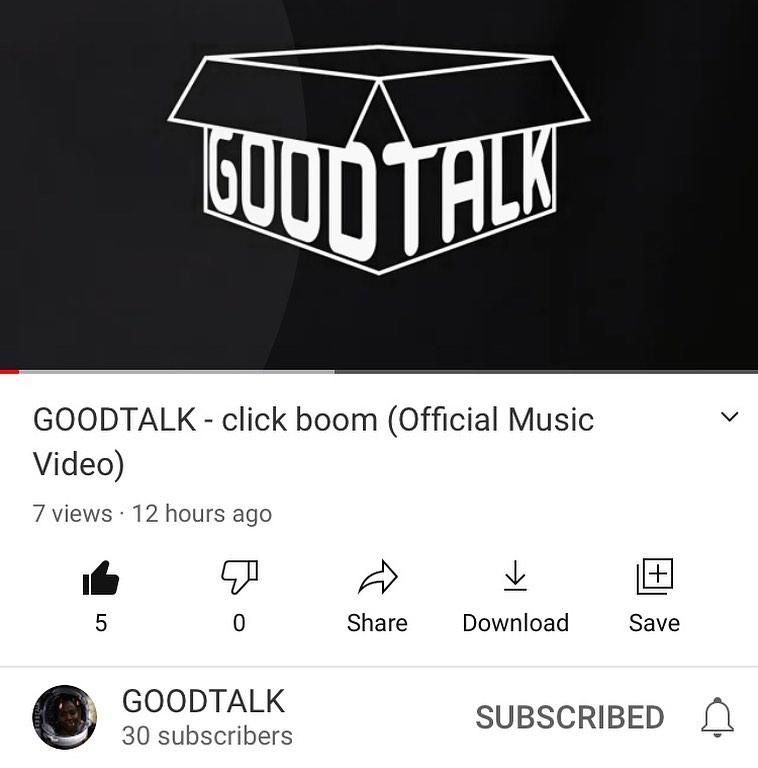Download this video for offline viewing
This screenshot has height=768, width=758.
point(515,579)
